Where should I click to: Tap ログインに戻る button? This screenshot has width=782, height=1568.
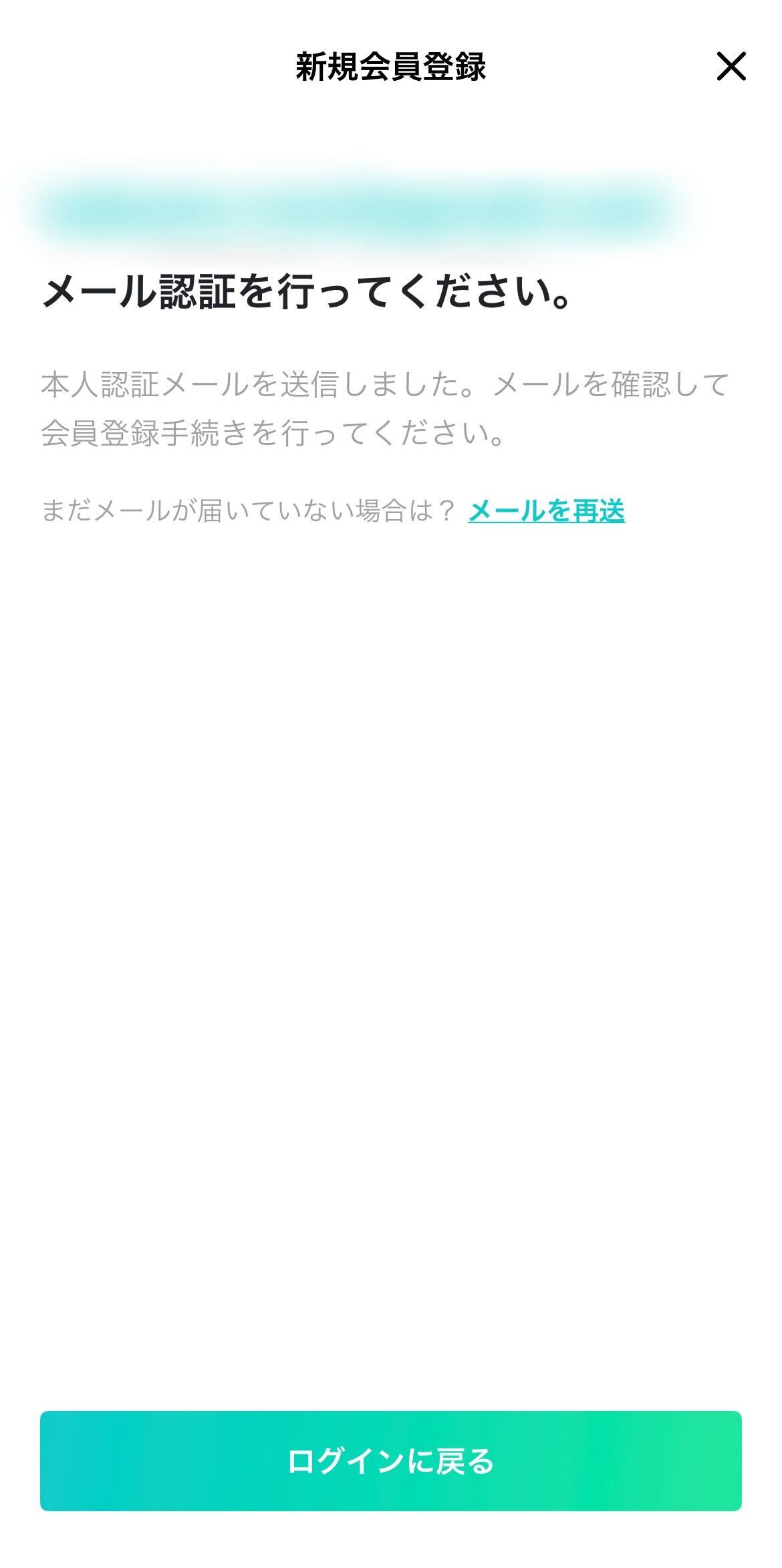pos(391,1461)
